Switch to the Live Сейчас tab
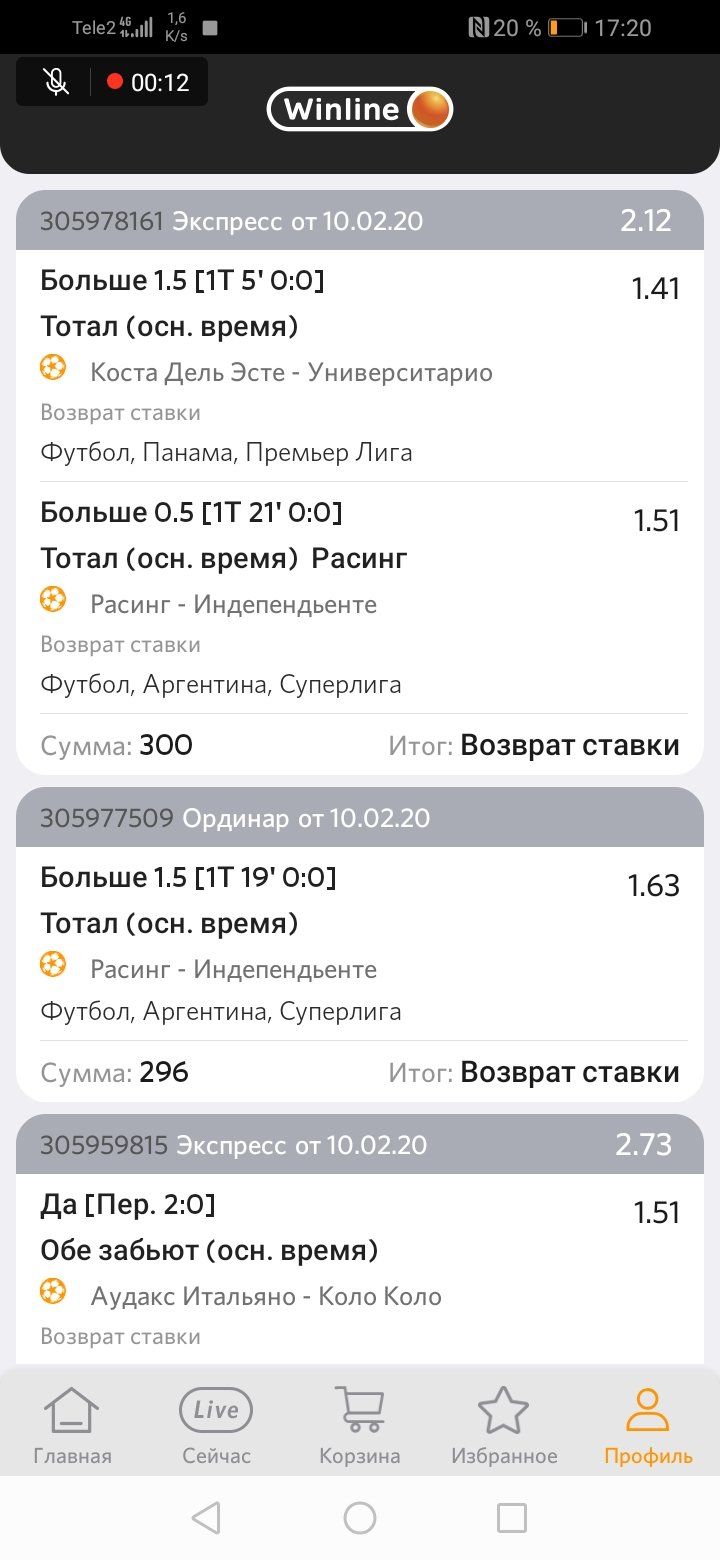 click(x=216, y=1426)
